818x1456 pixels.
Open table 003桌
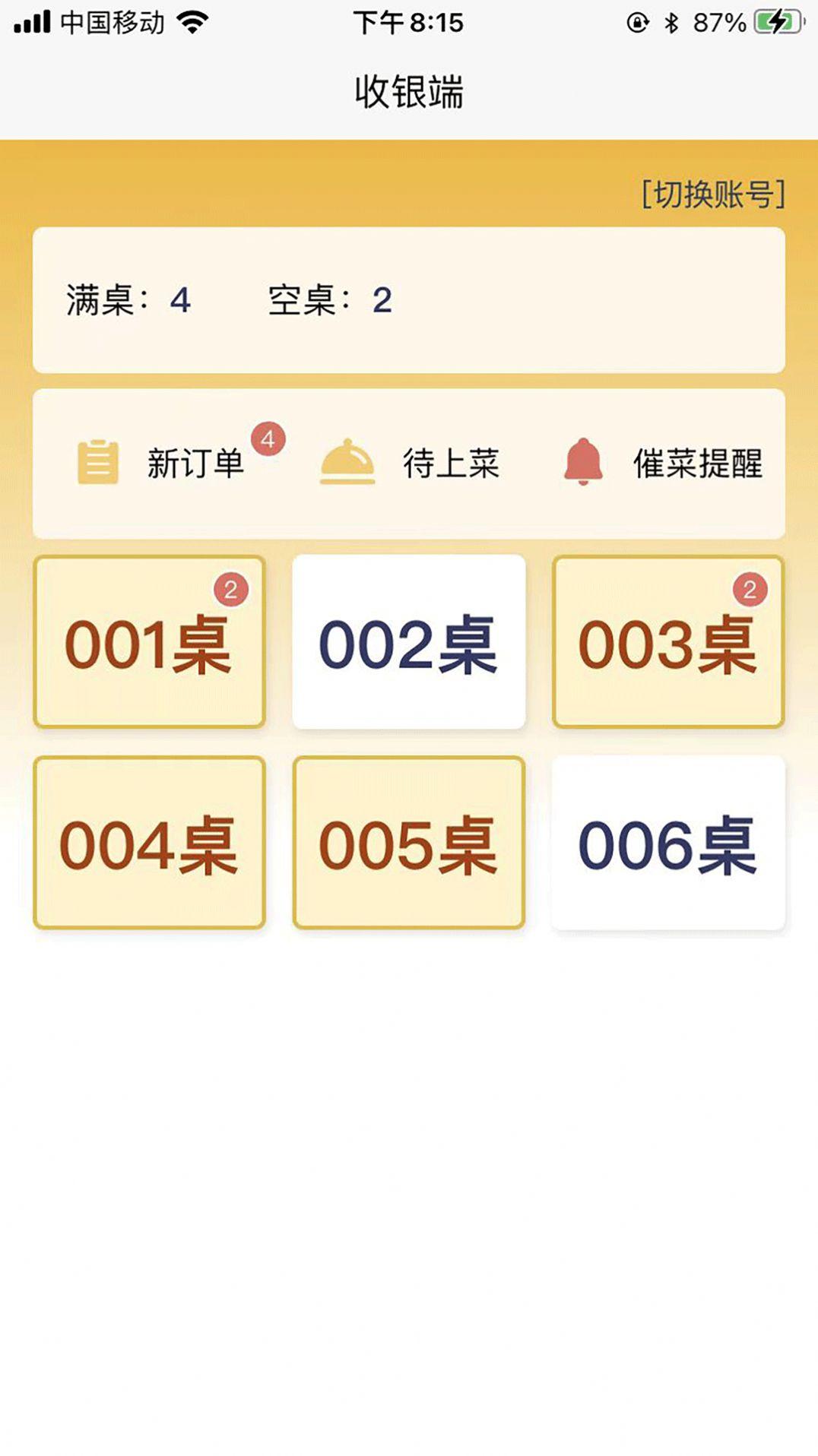(x=668, y=642)
